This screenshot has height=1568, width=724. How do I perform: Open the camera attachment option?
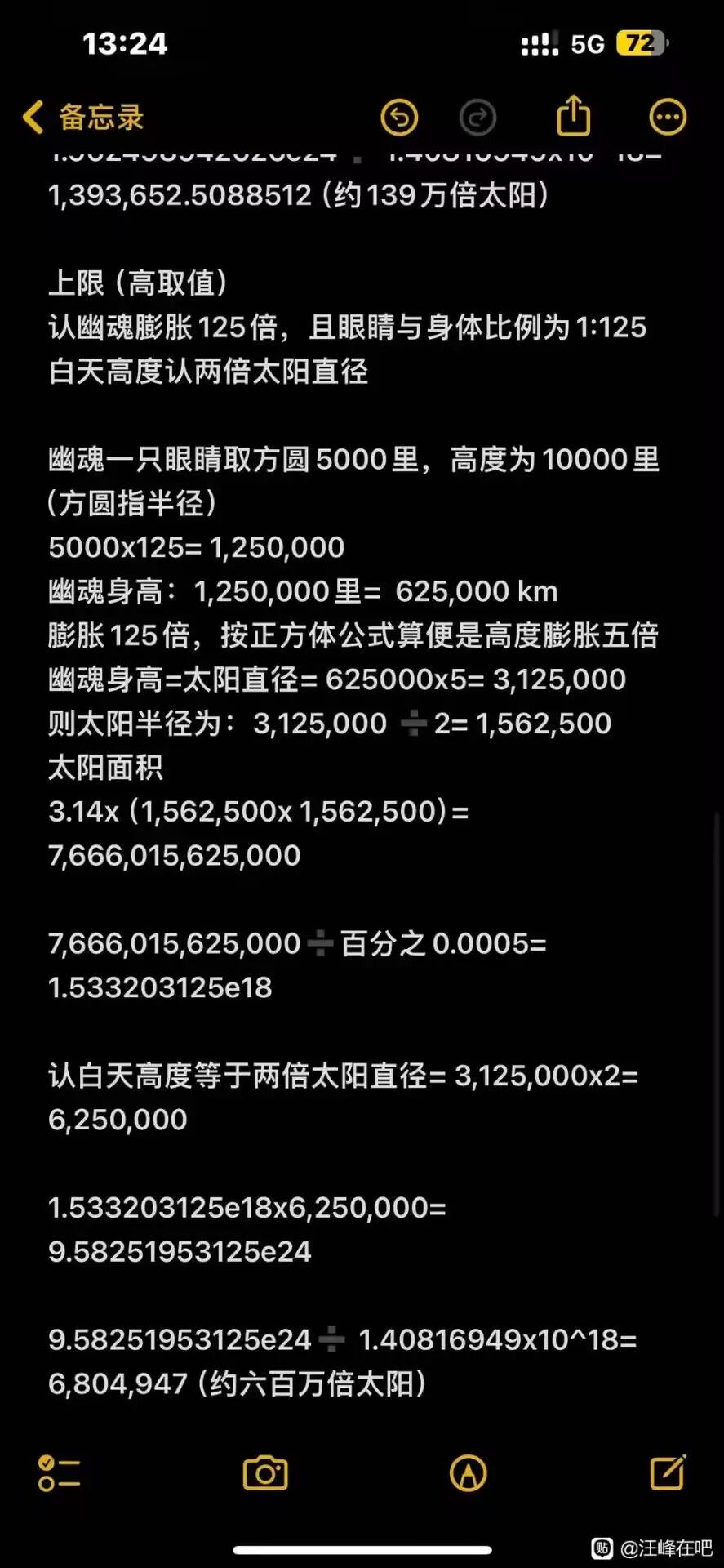[x=265, y=1472]
